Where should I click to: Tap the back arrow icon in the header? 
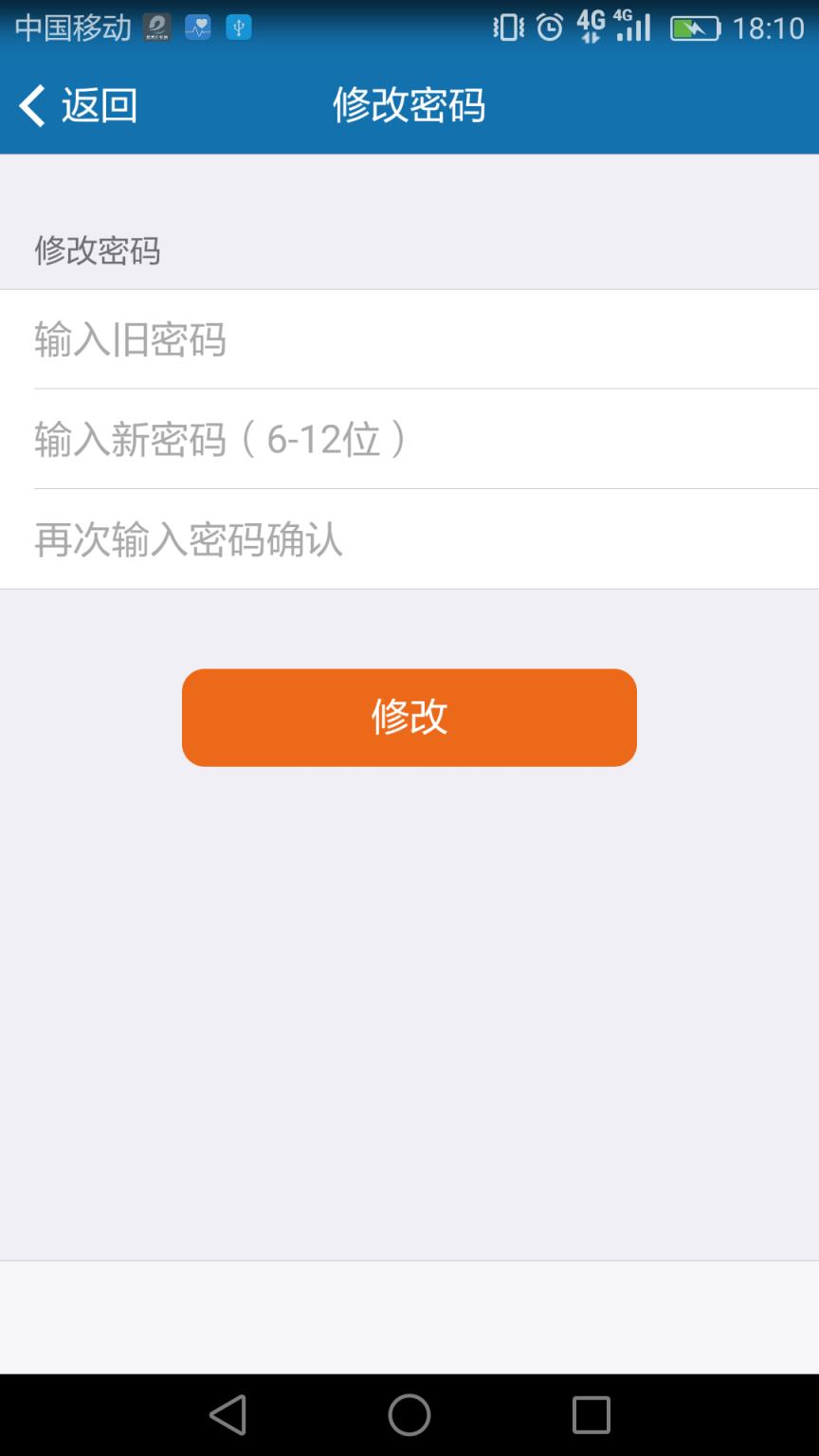(x=31, y=105)
